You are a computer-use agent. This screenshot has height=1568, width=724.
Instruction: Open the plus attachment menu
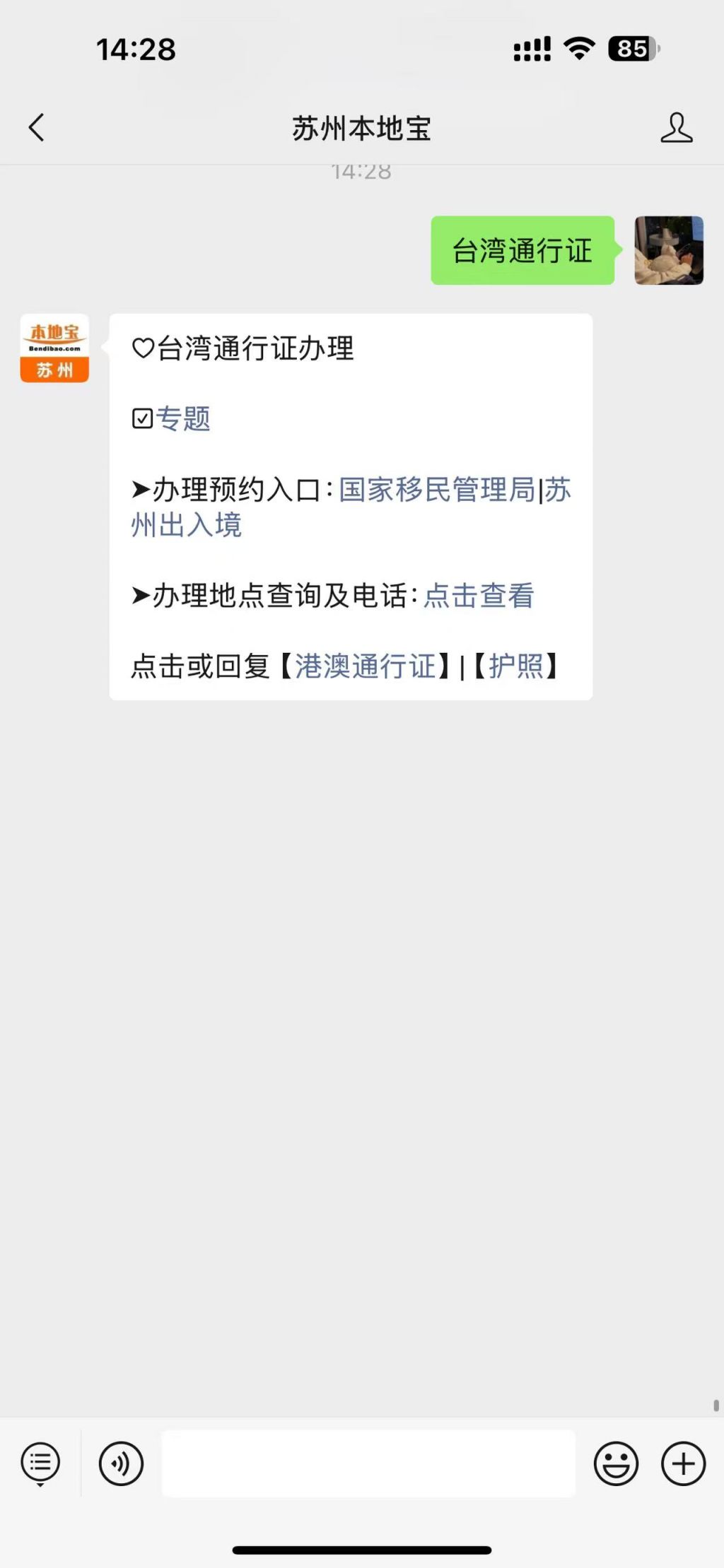(683, 1463)
